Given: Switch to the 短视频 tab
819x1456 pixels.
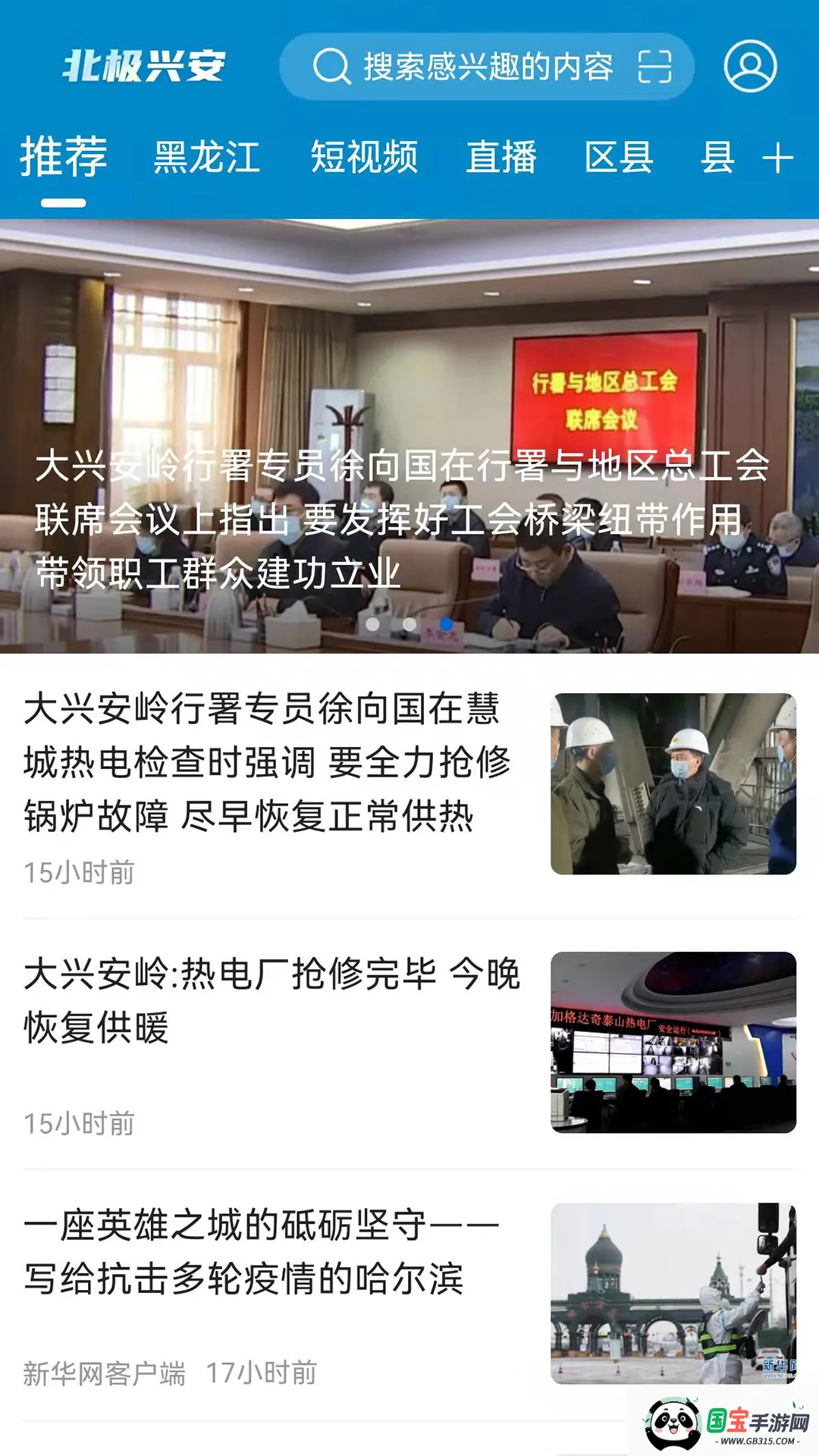Looking at the screenshot, I should [x=364, y=158].
